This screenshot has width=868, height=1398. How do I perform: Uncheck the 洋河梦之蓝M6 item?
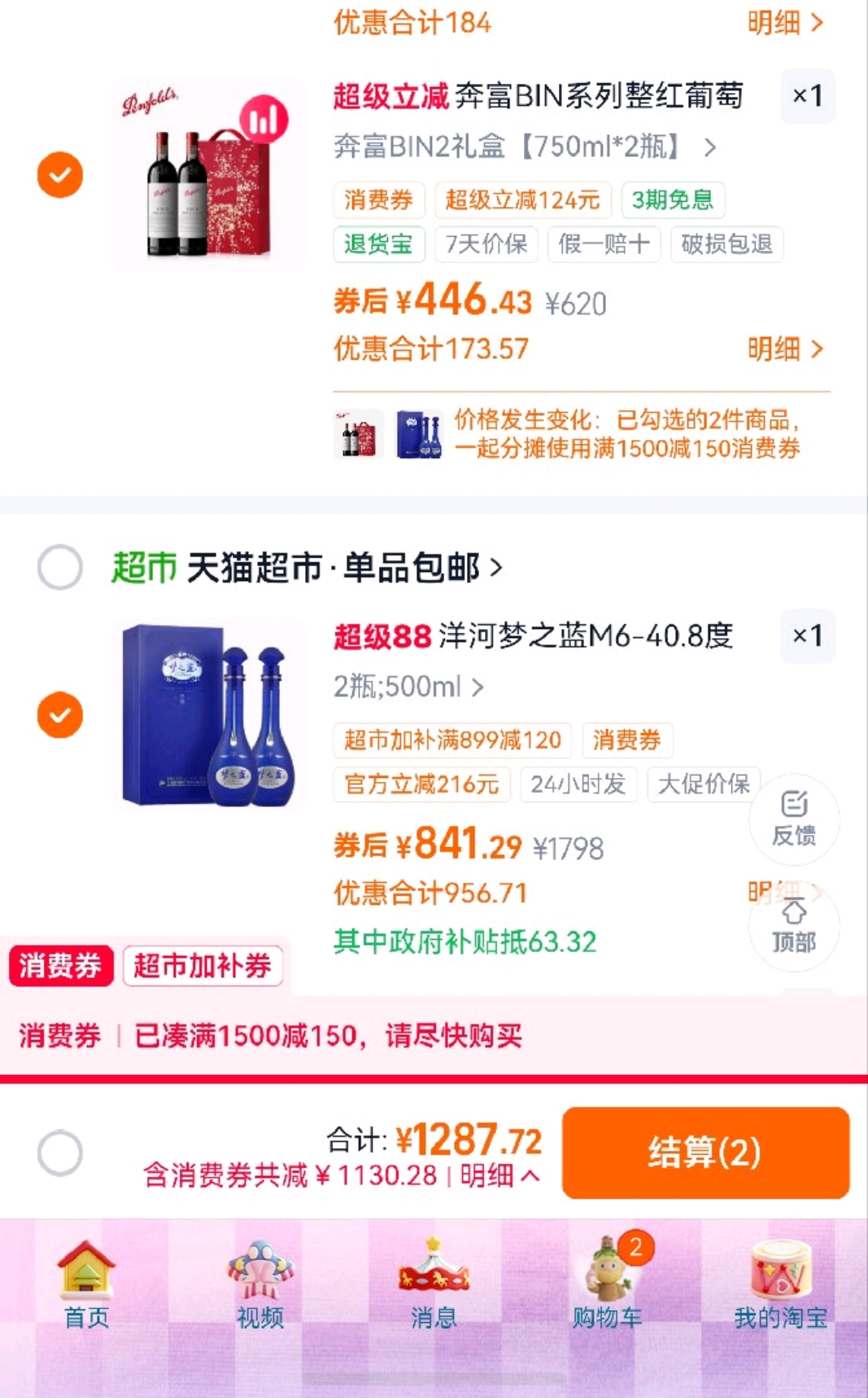click(60, 715)
